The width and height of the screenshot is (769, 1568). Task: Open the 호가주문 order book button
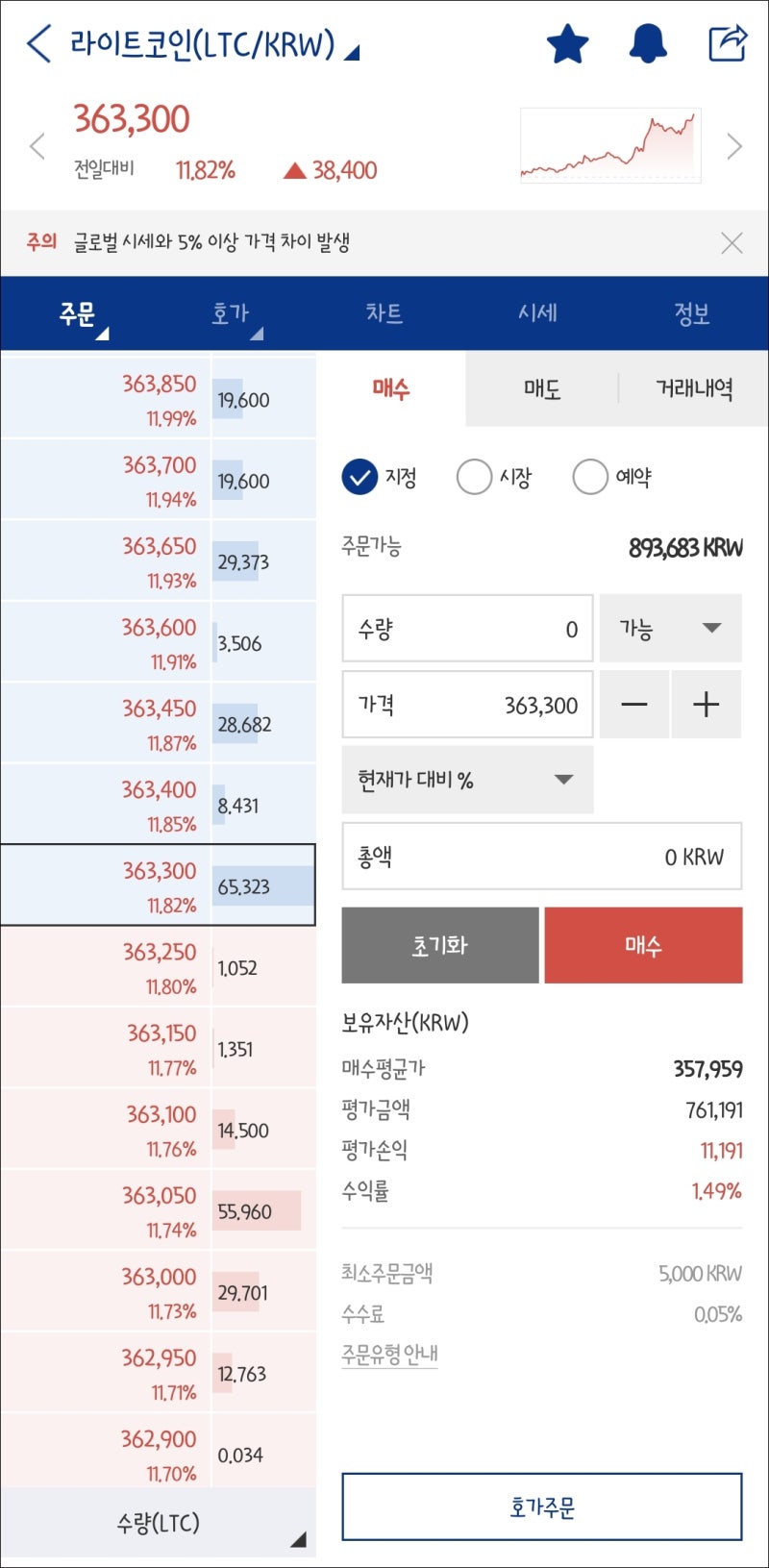pos(542,1507)
